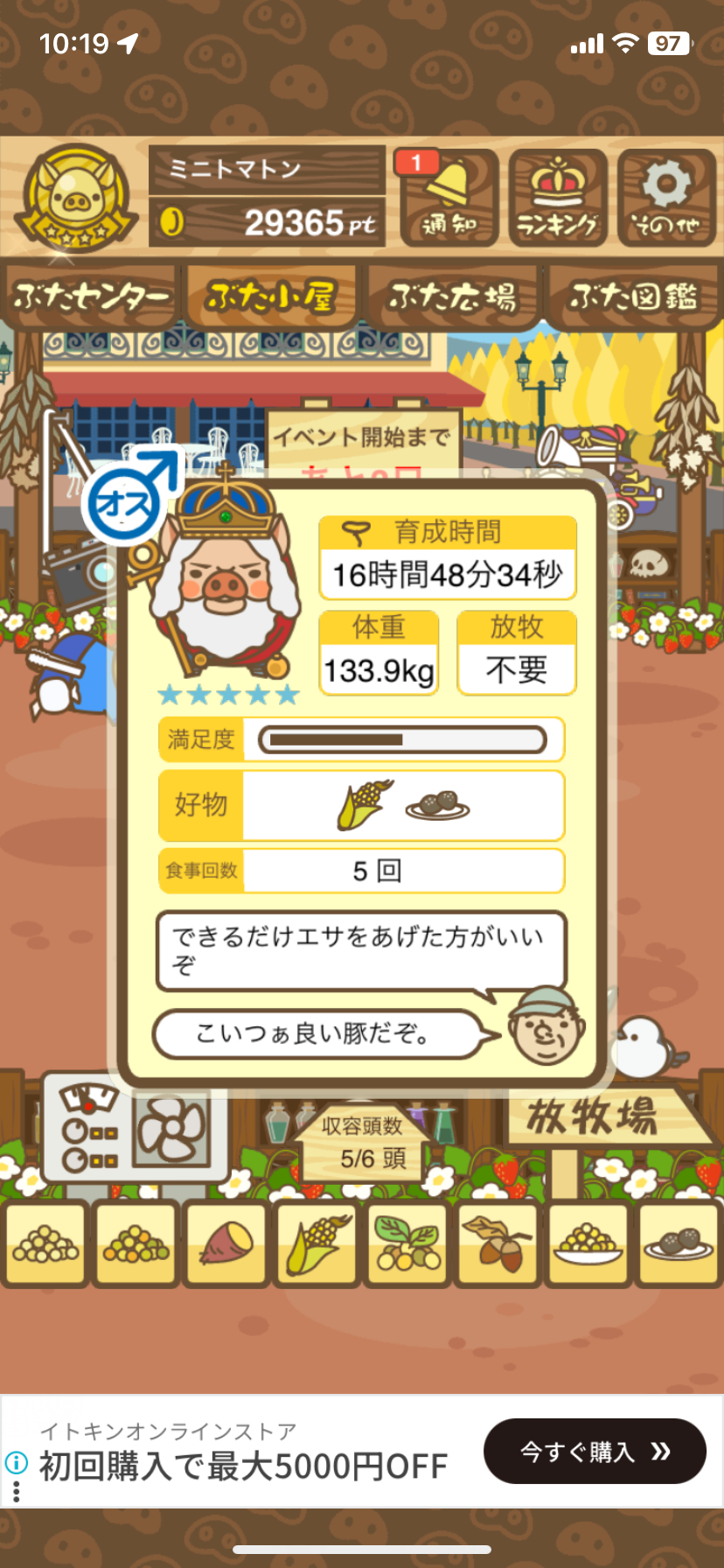724x1568 pixels.
Task: Switch to the ぶた小屋 tab
Action: click(x=271, y=297)
